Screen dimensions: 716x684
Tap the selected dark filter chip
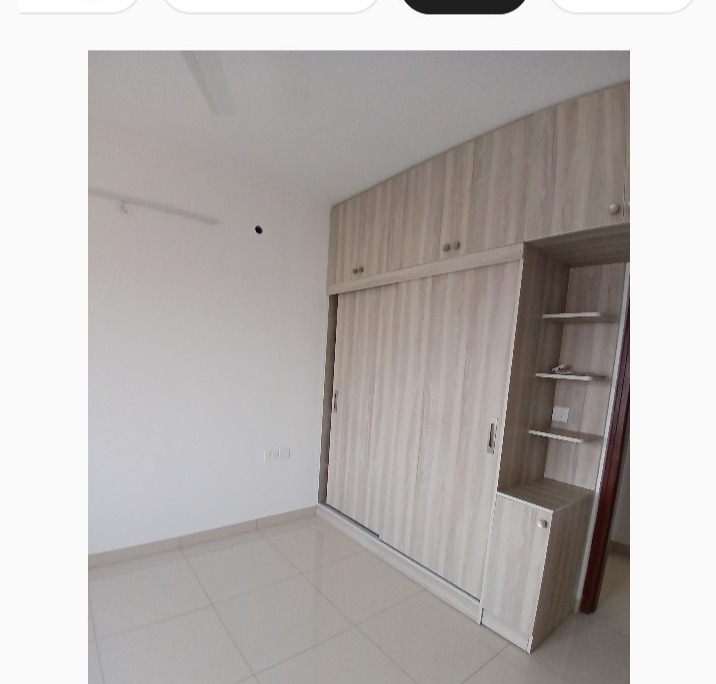(464, 5)
